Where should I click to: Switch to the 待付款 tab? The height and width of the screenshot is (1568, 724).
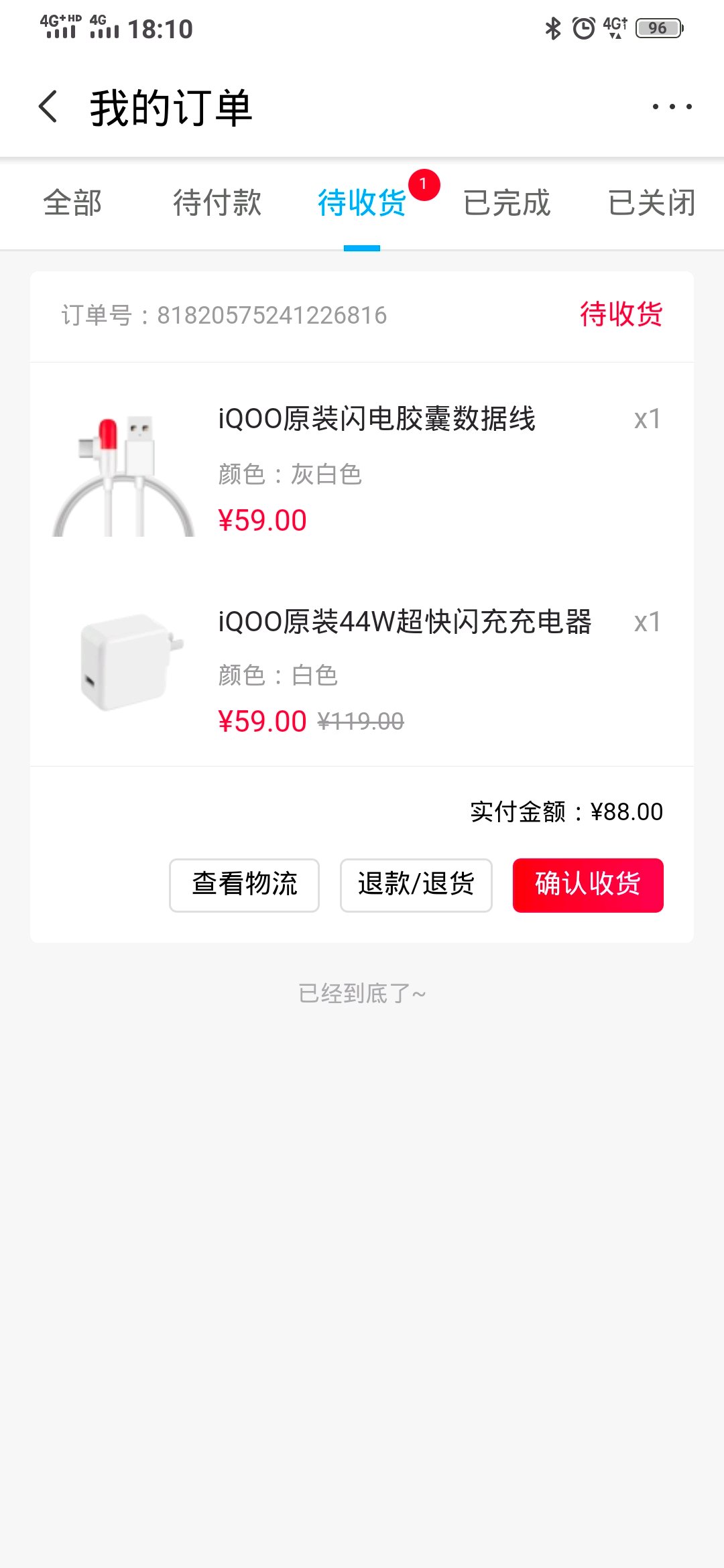coord(217,203)
